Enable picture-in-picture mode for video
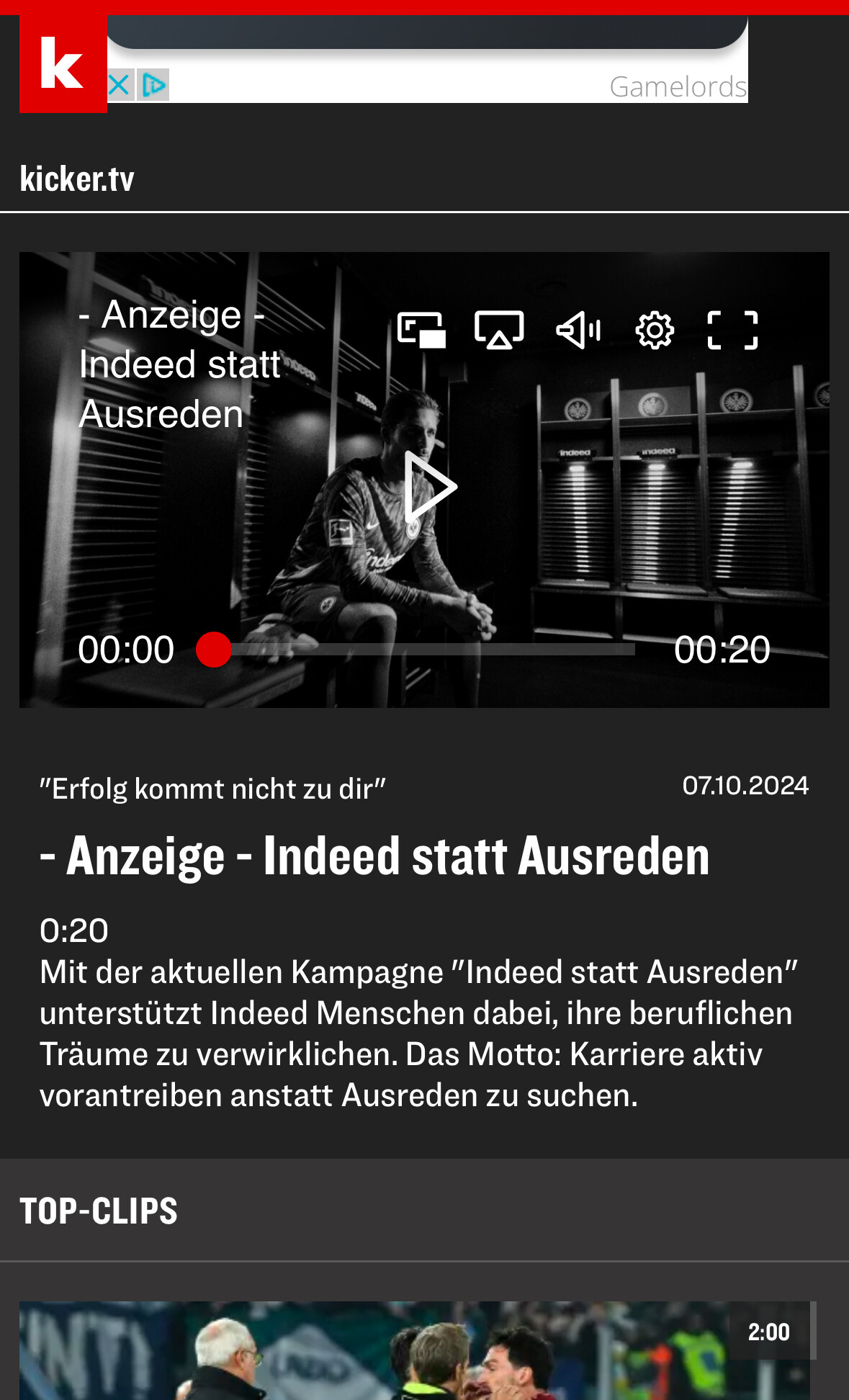 coord(421,331)
